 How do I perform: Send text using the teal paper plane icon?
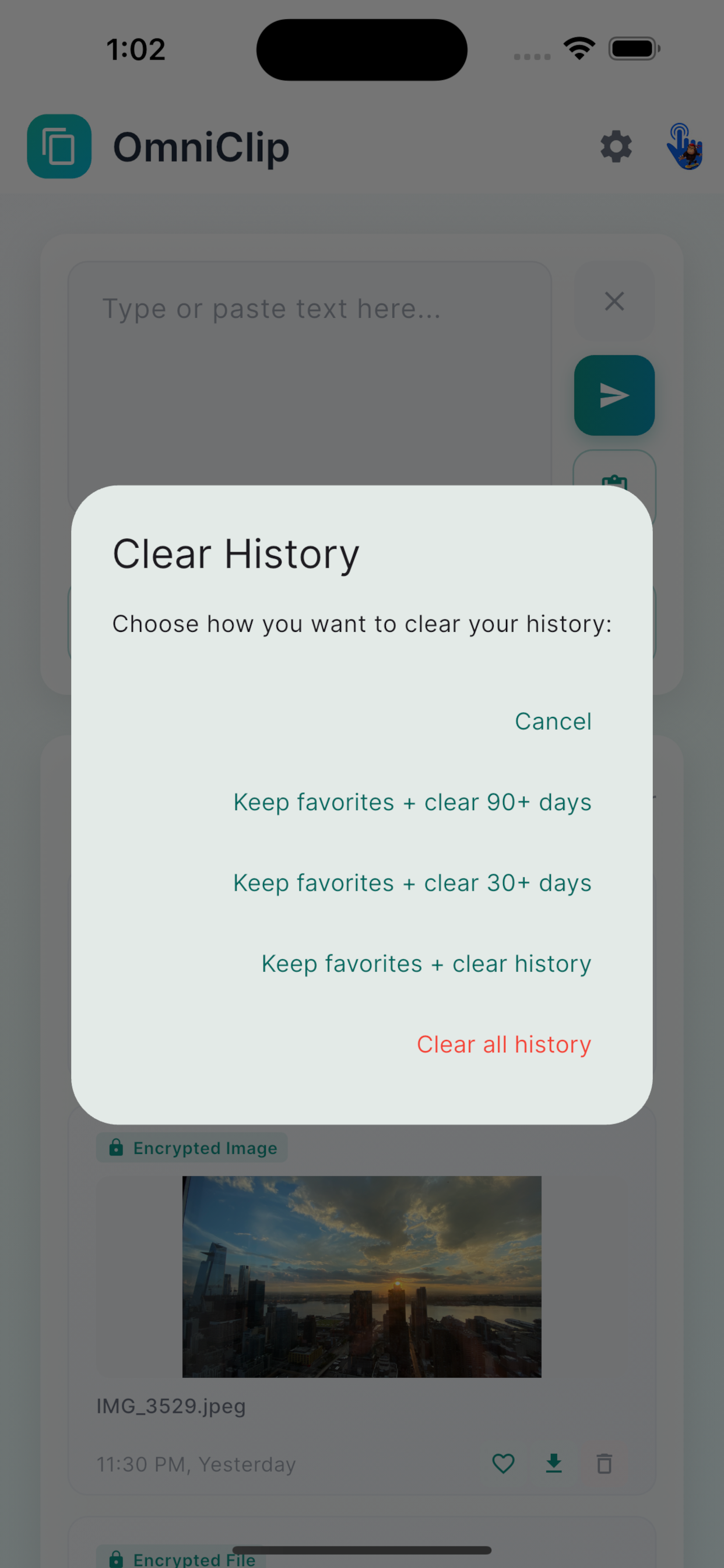click(x=614, y=394)
